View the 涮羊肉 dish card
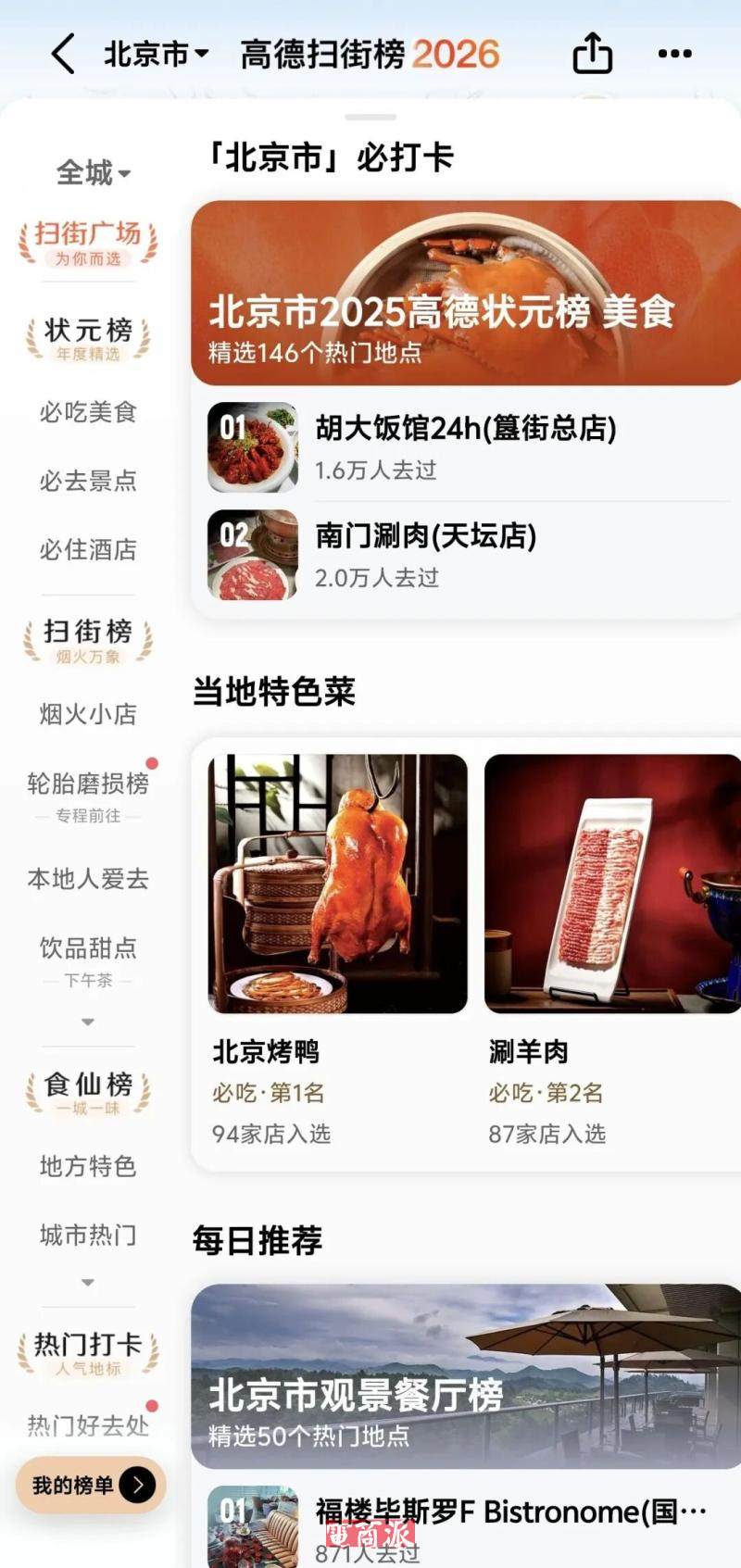The height and width of the screenshot is (1568, 741). click(x=611, y=954)
